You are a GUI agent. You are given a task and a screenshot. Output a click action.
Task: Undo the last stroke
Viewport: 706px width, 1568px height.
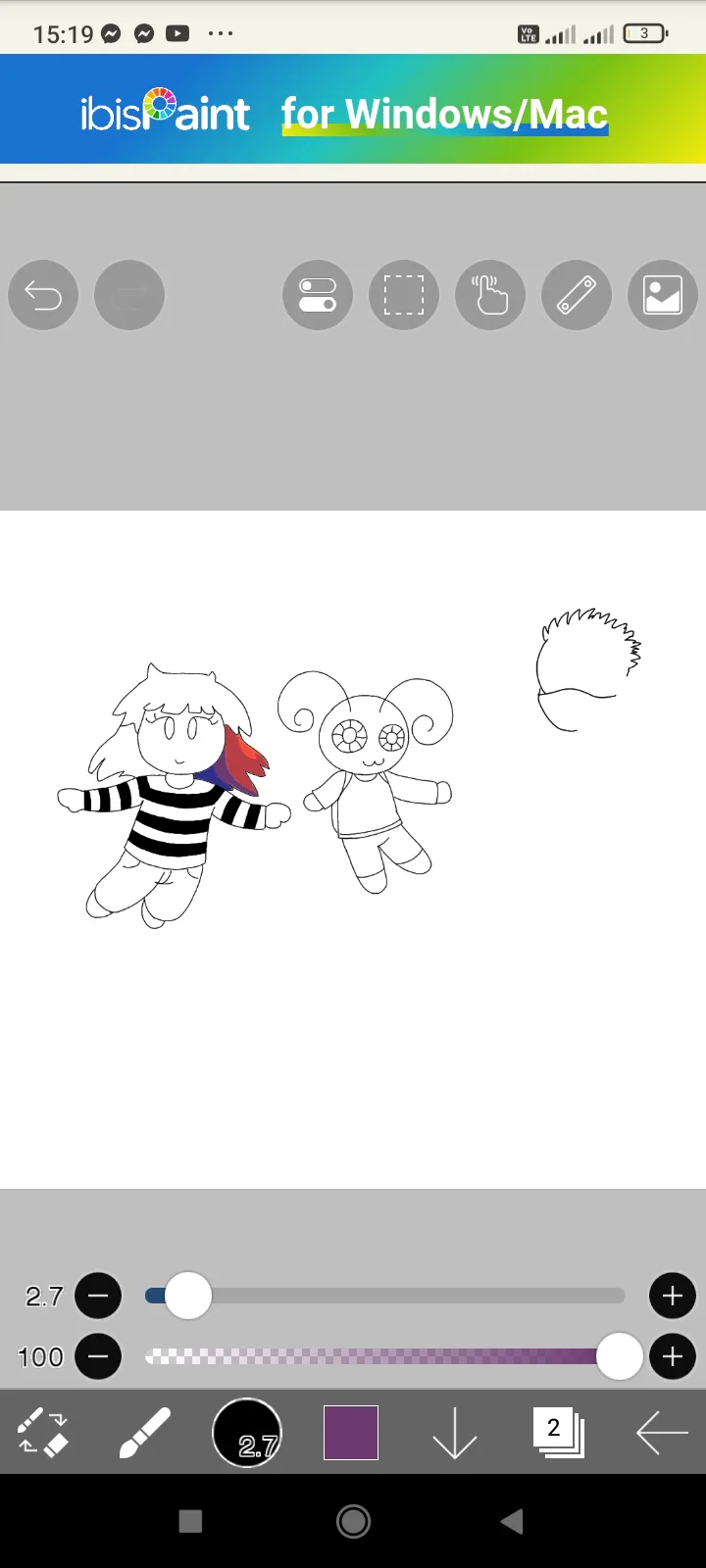[x=43, y=295]
